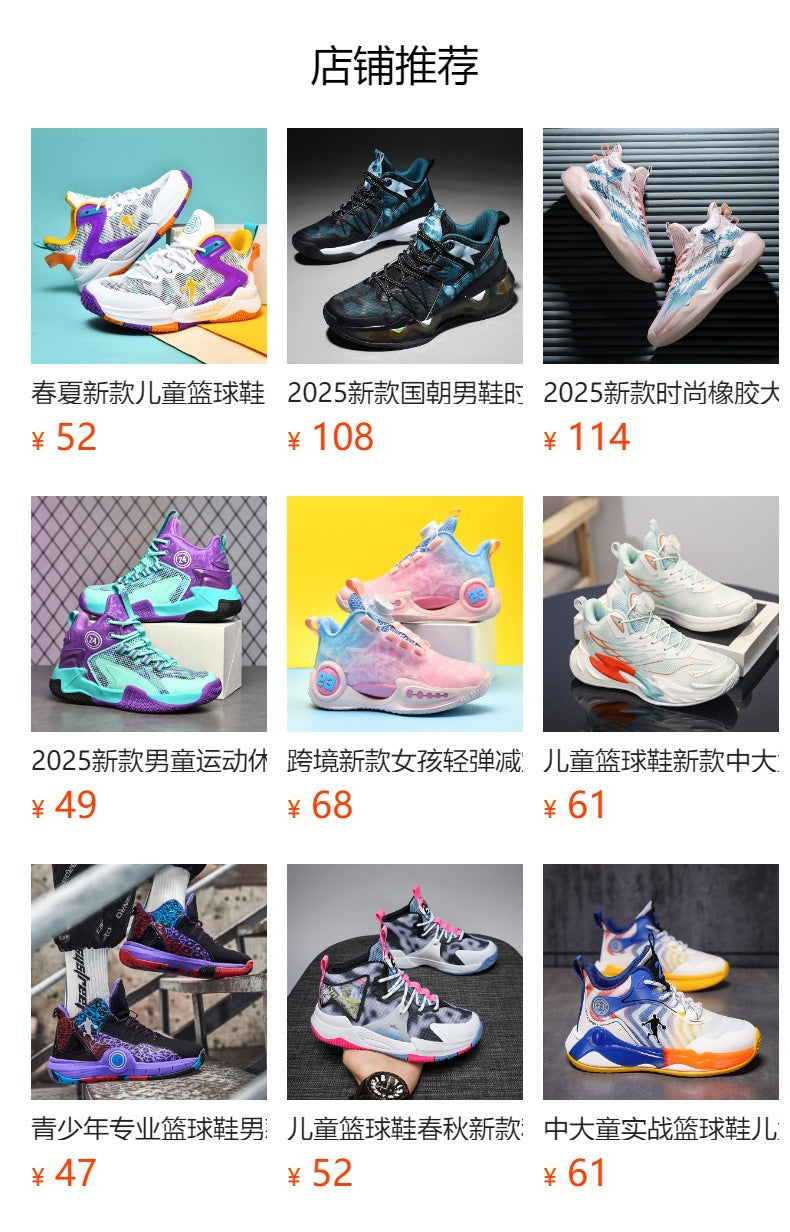Click the ¥52 price under 春夏新款儿童篮球鞋
The image size is (790, 1232).
(x=62, y=436)
